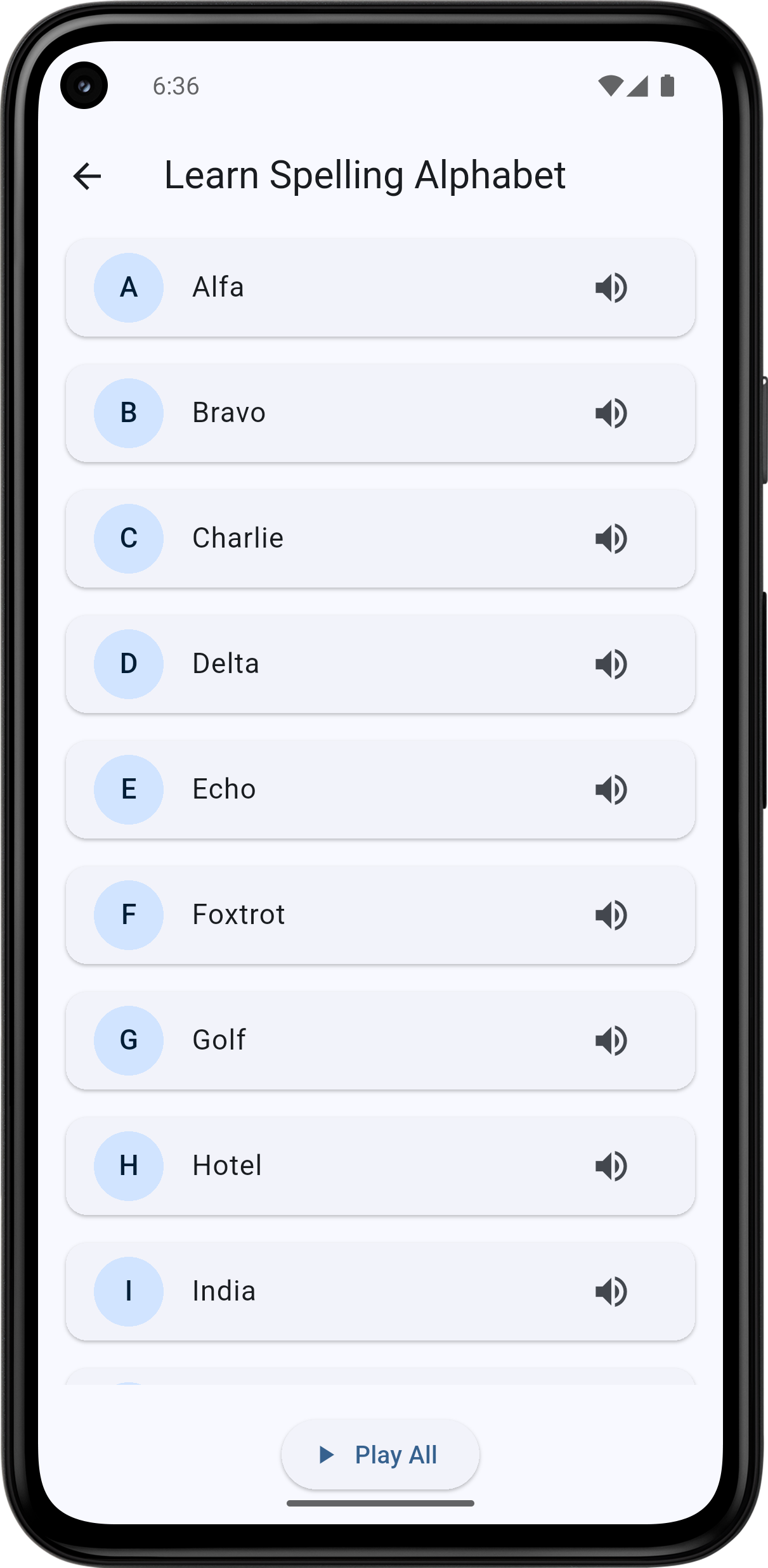Play audio for Hotel
This screenshot has height=1568, width=768.
click(611, 1166)
